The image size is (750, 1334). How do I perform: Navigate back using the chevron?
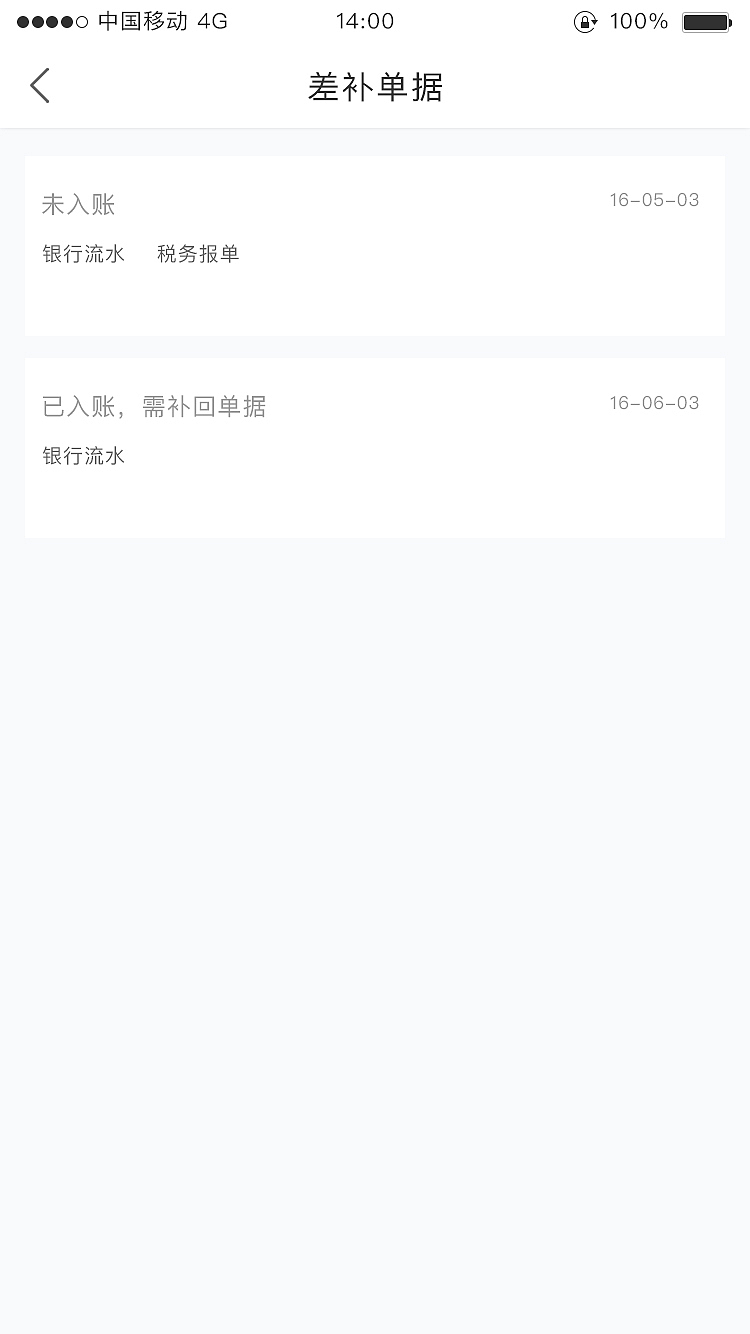(x=39, y=85)
